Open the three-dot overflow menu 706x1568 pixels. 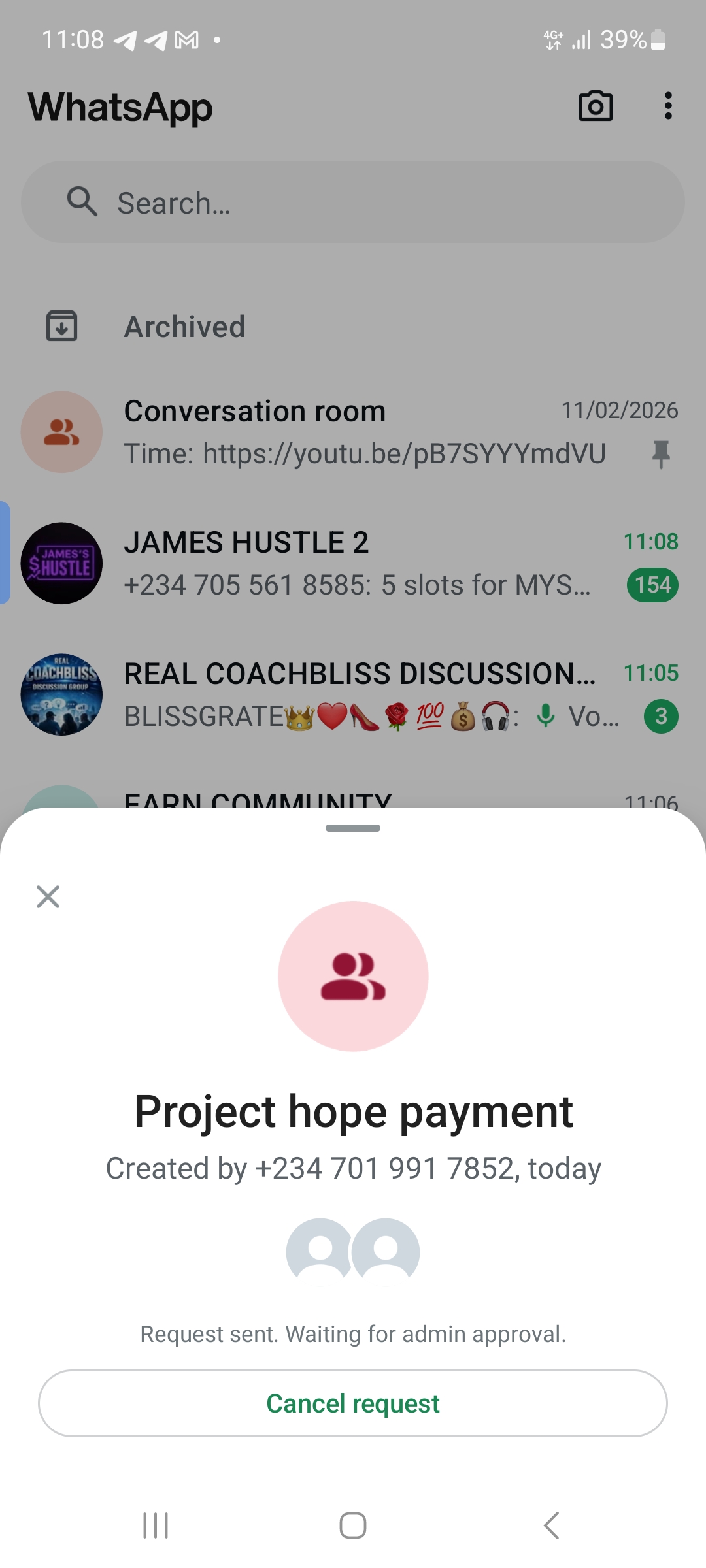point(667,106)
